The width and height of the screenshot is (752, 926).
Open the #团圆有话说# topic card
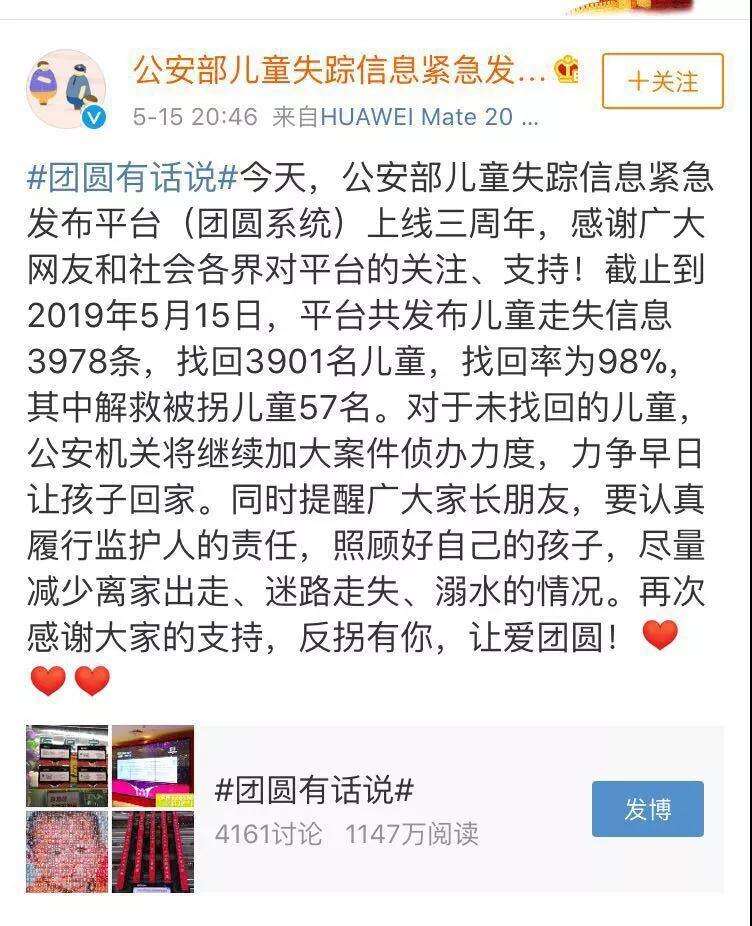pos(314,791)
